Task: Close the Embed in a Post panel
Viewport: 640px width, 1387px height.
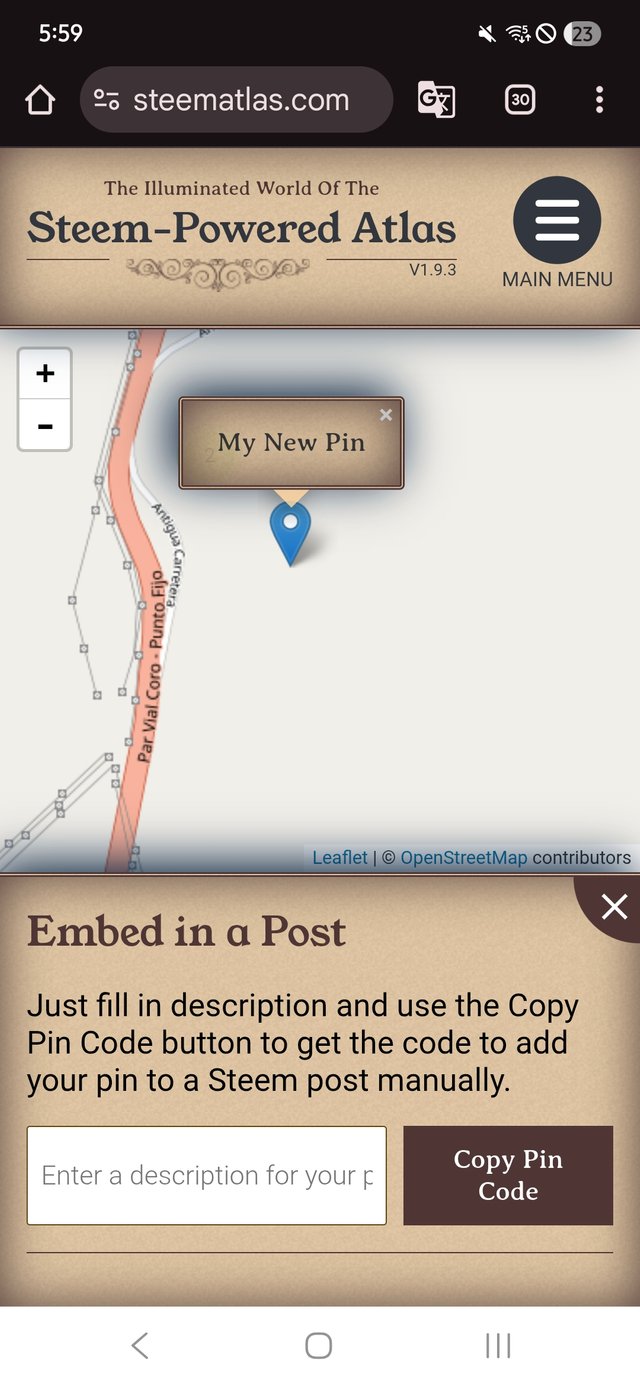Action: tap(613, 907)
